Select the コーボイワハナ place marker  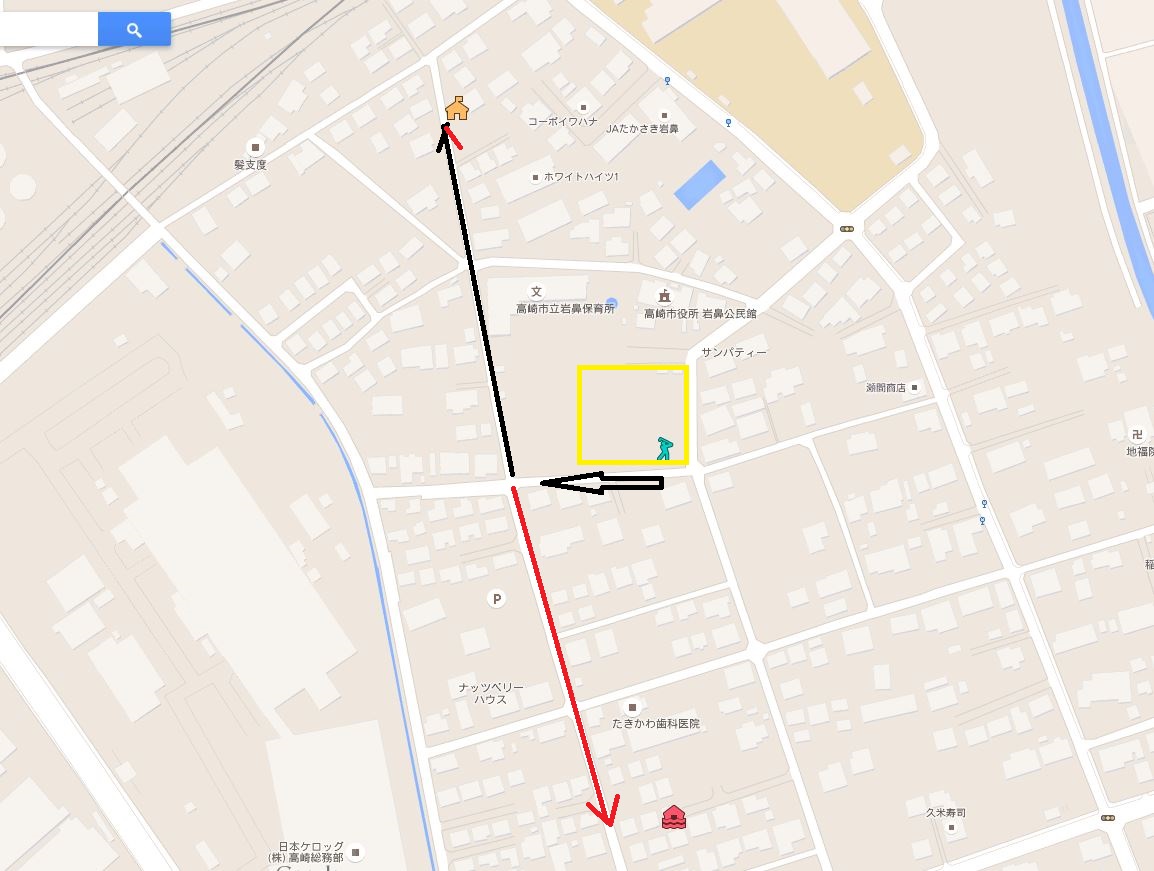[583, 107]
